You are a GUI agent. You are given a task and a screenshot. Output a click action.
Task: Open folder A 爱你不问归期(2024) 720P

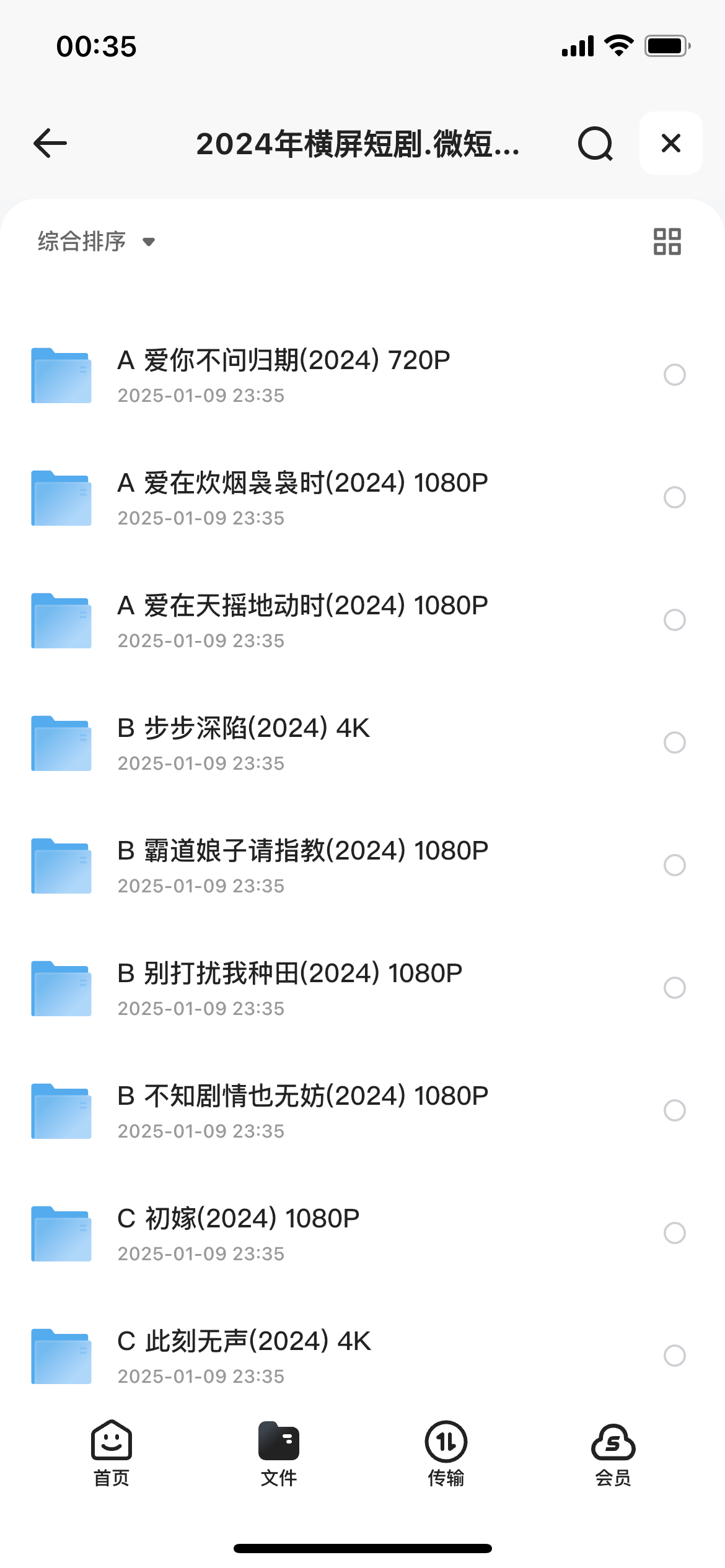coord(362,375)
